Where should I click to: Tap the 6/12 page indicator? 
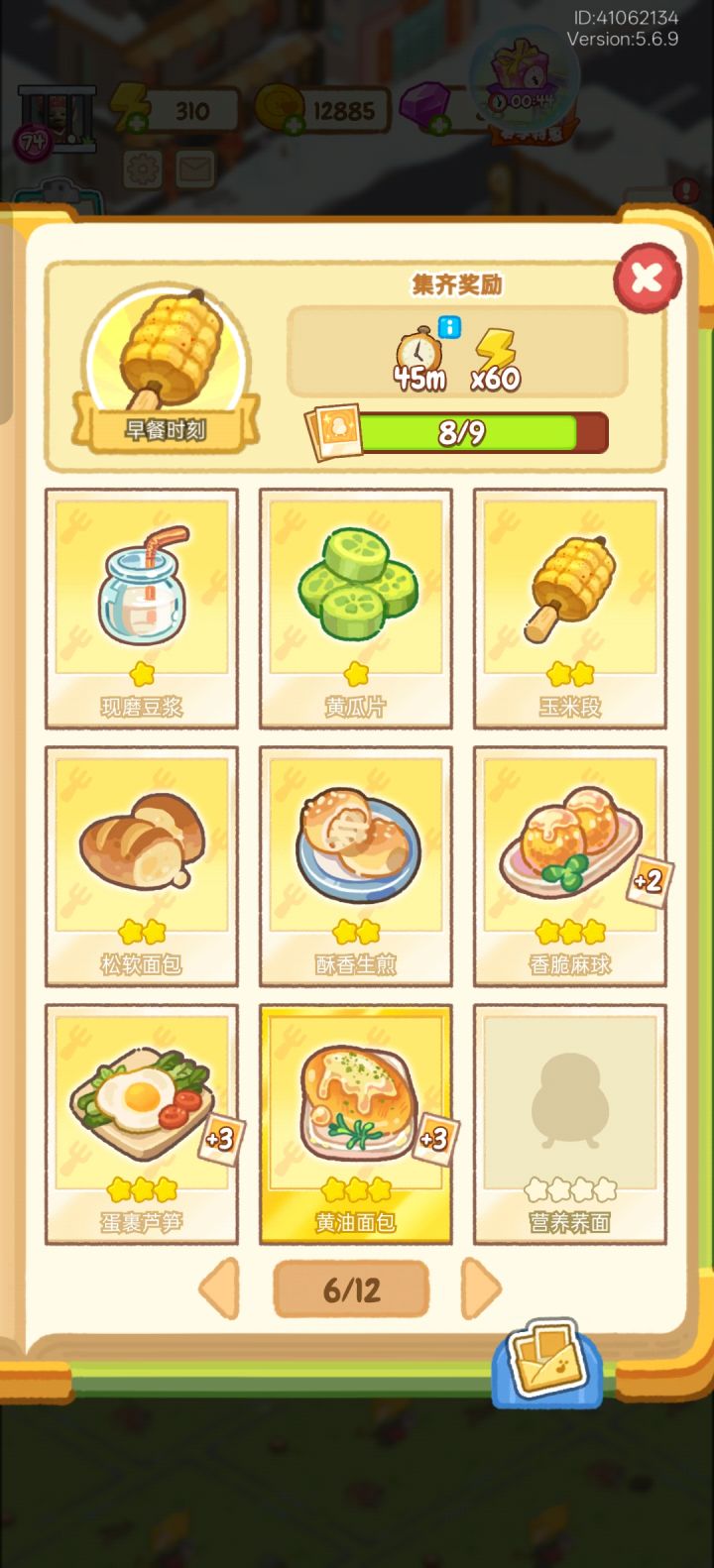click(x=352, y=1288)
